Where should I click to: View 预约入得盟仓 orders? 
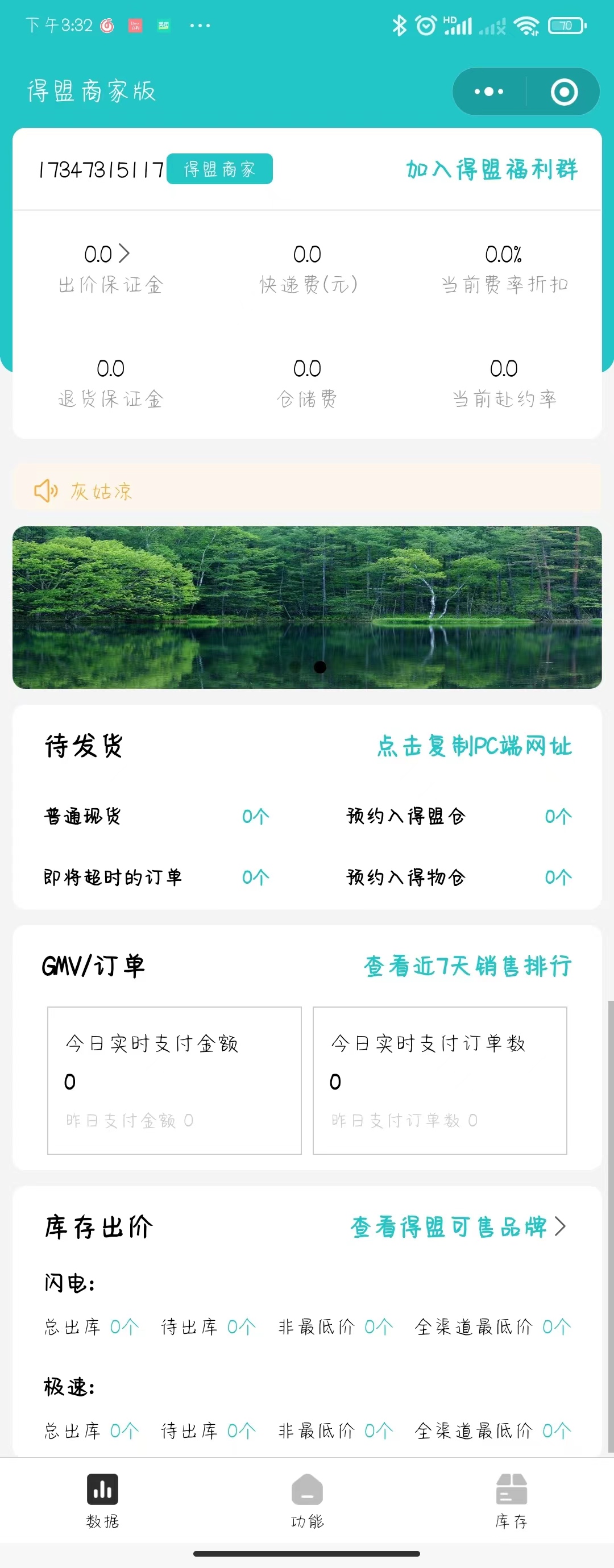coord(459,816)
